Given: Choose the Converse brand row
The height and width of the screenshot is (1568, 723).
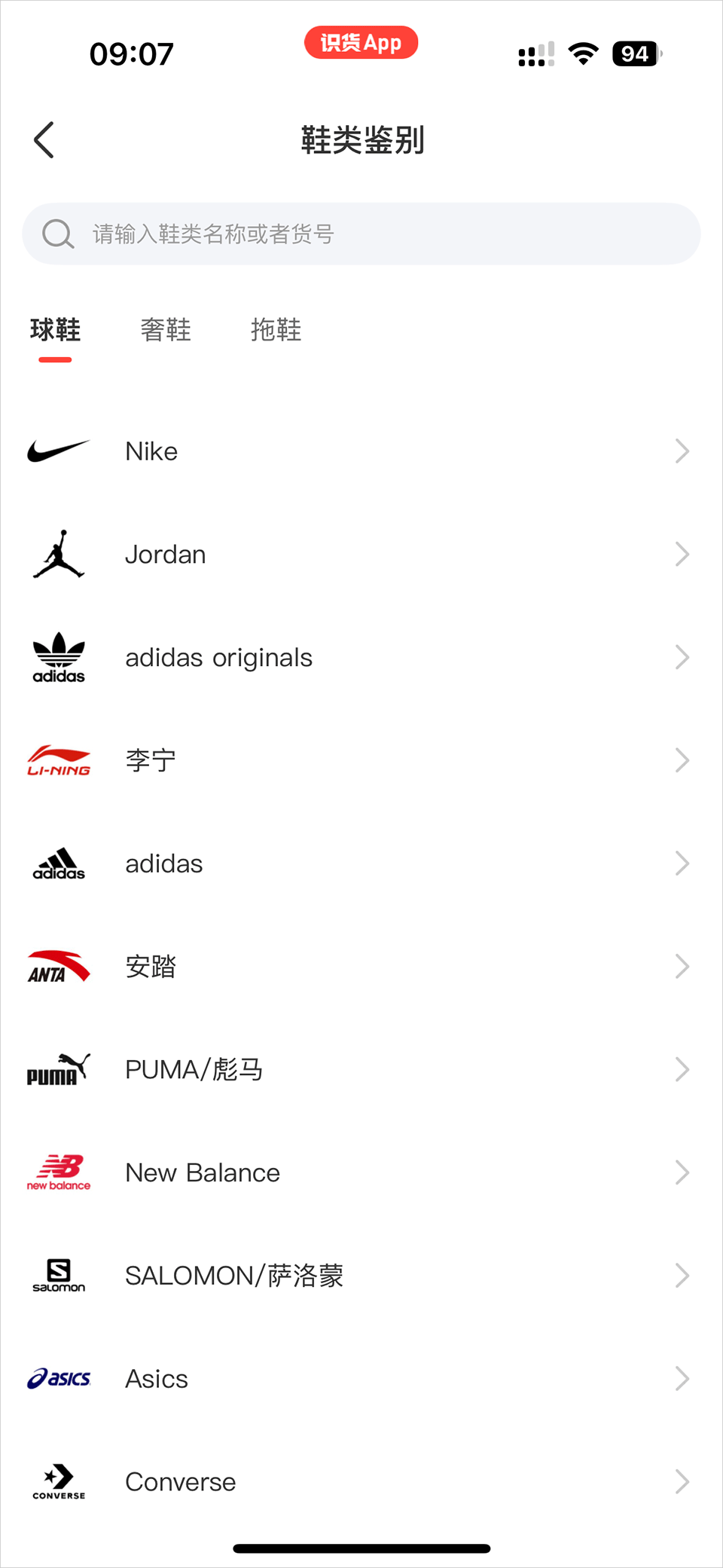Looking at the screenshot, I should pyautogui.click(x=360, y=1482).
